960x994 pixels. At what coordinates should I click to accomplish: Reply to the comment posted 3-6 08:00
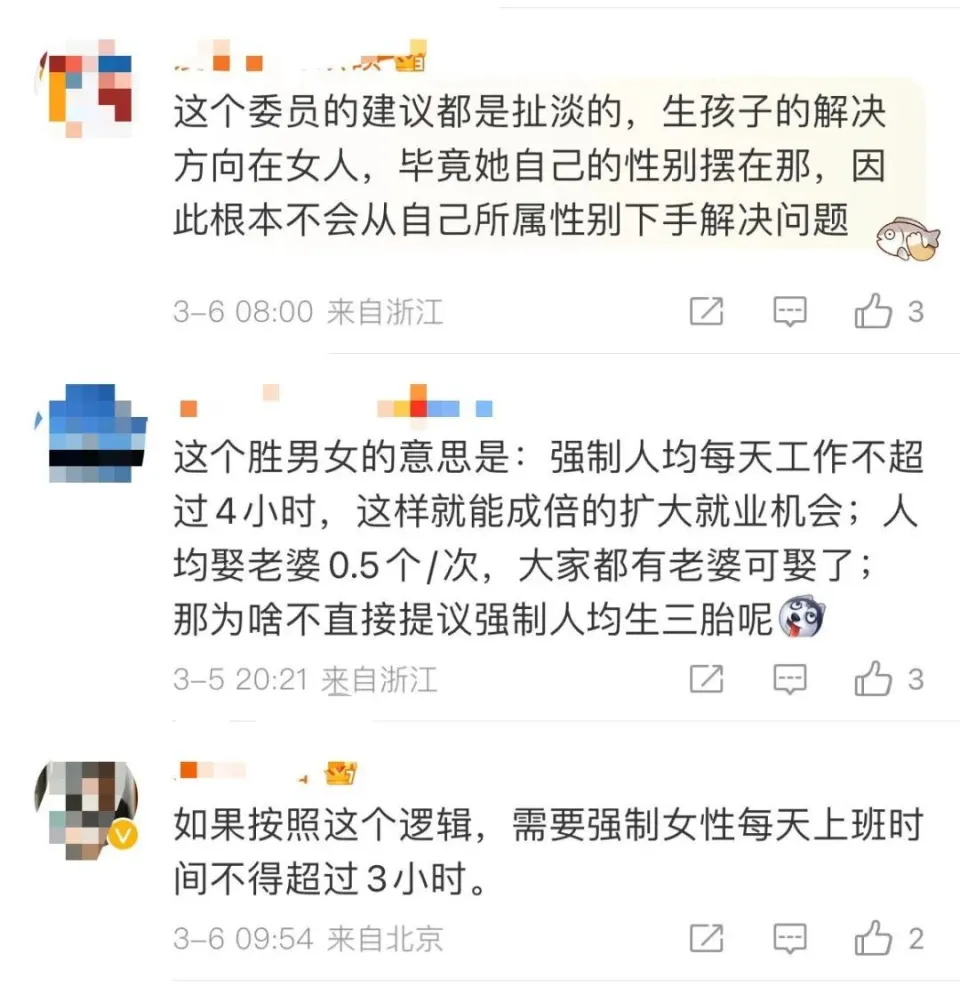[790, 312]
